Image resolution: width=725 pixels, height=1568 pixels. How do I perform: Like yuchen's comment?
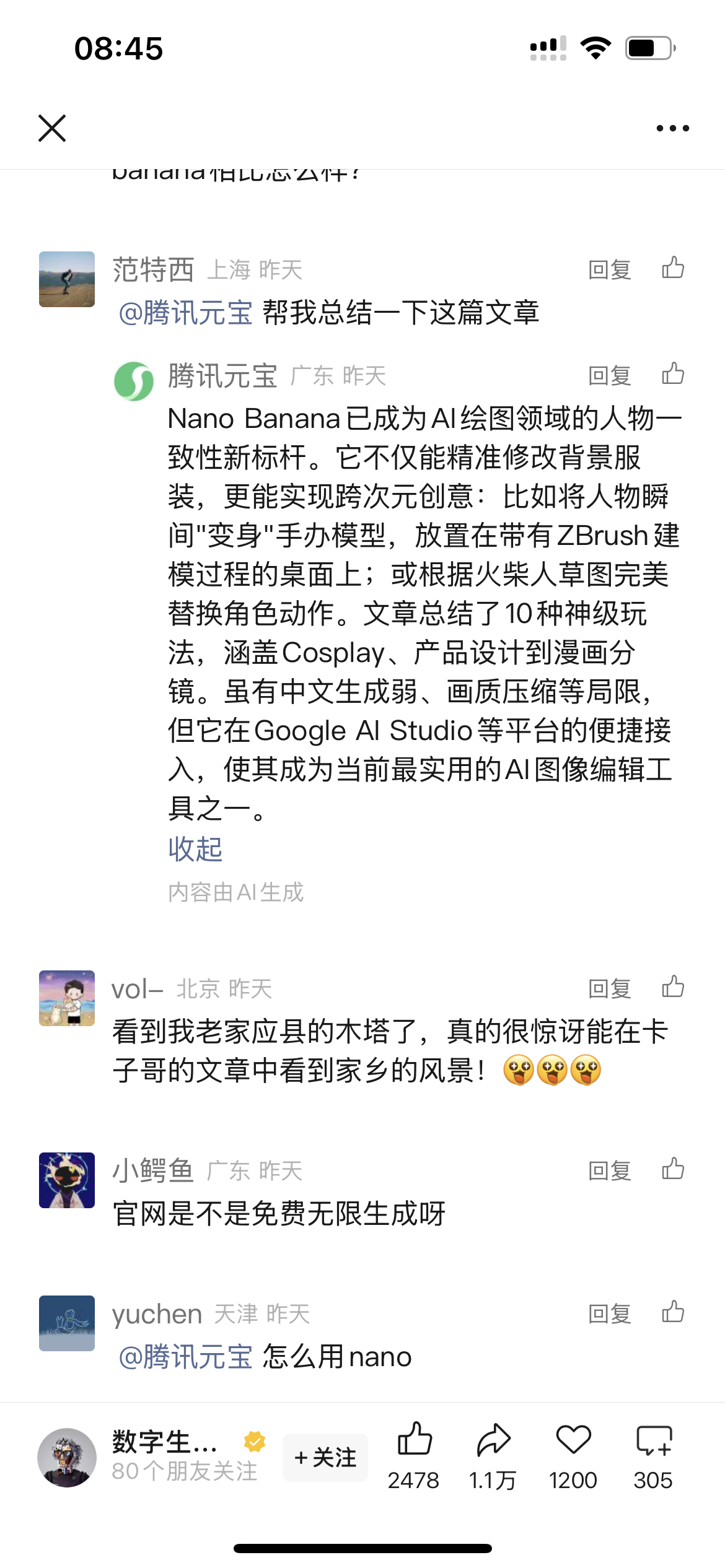click(673, 1312)
